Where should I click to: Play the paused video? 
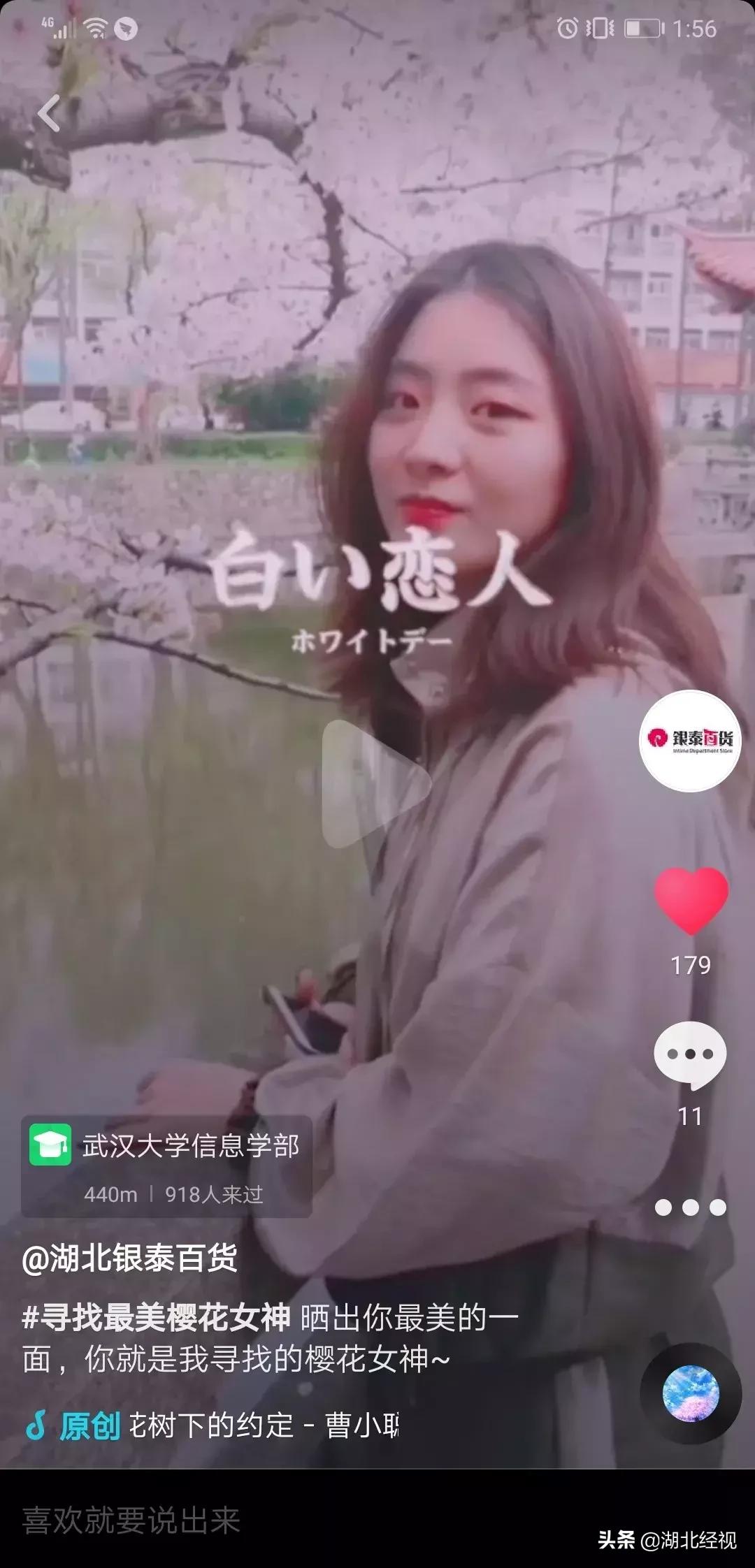(376, 783)
